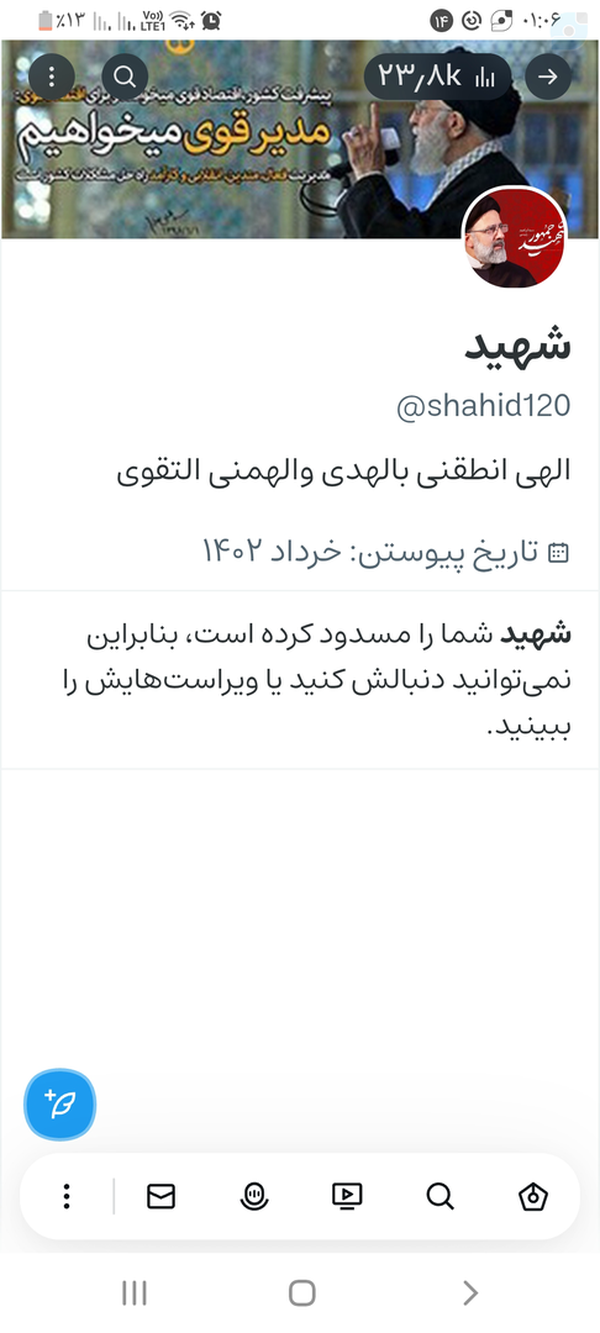View the شهید profile picture

click(511, 237)
